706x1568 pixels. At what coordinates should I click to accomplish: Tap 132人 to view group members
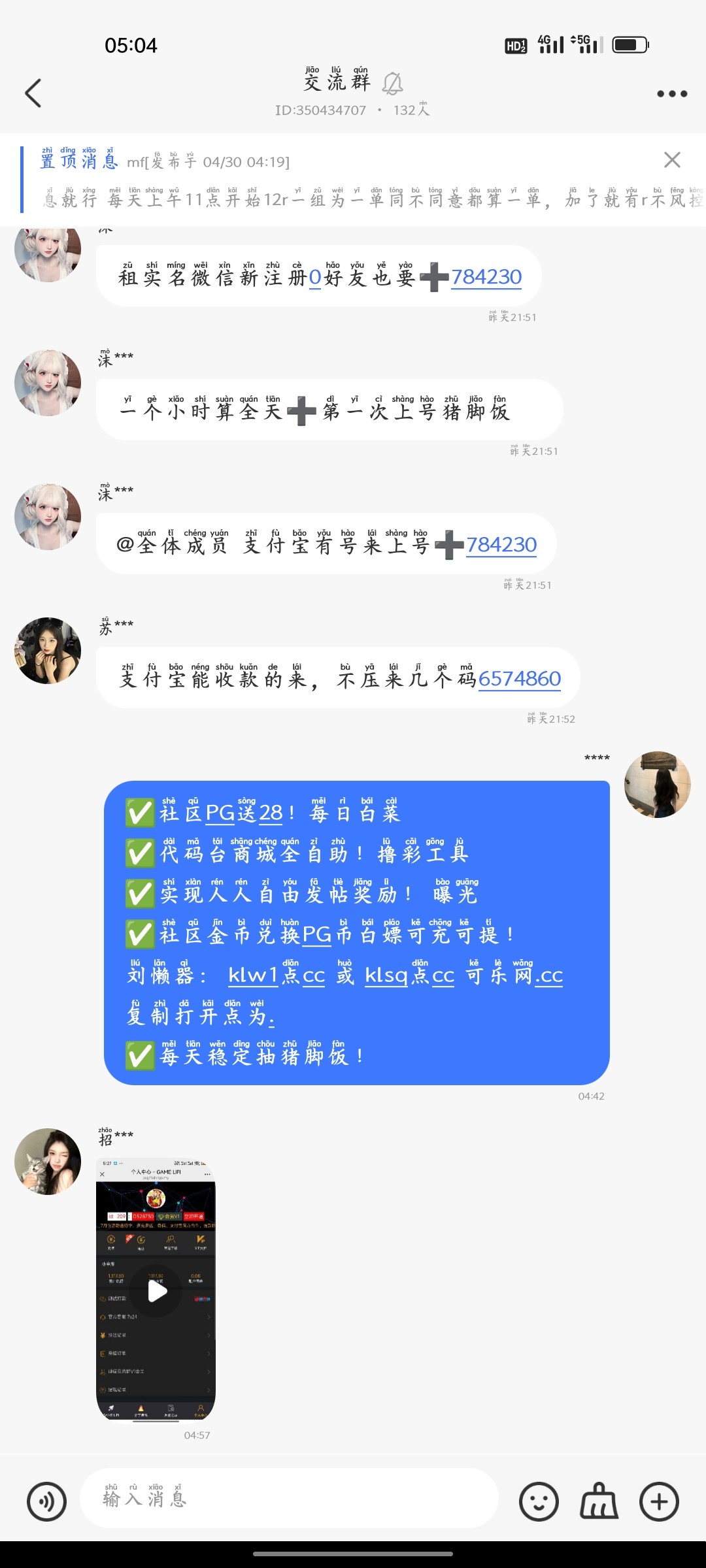412,111
